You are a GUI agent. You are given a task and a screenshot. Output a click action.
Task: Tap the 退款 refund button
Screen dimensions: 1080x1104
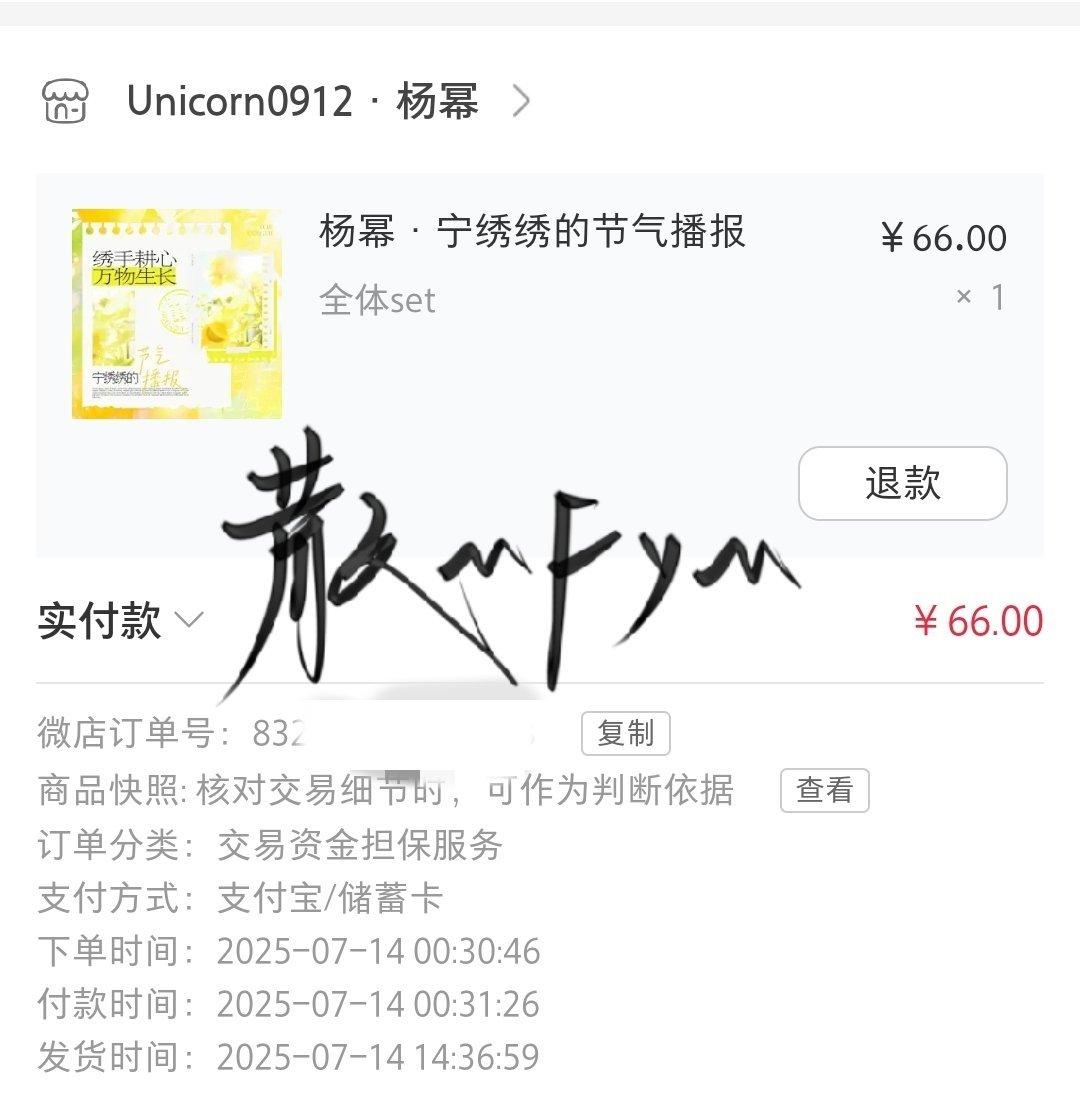coord(902,484)
